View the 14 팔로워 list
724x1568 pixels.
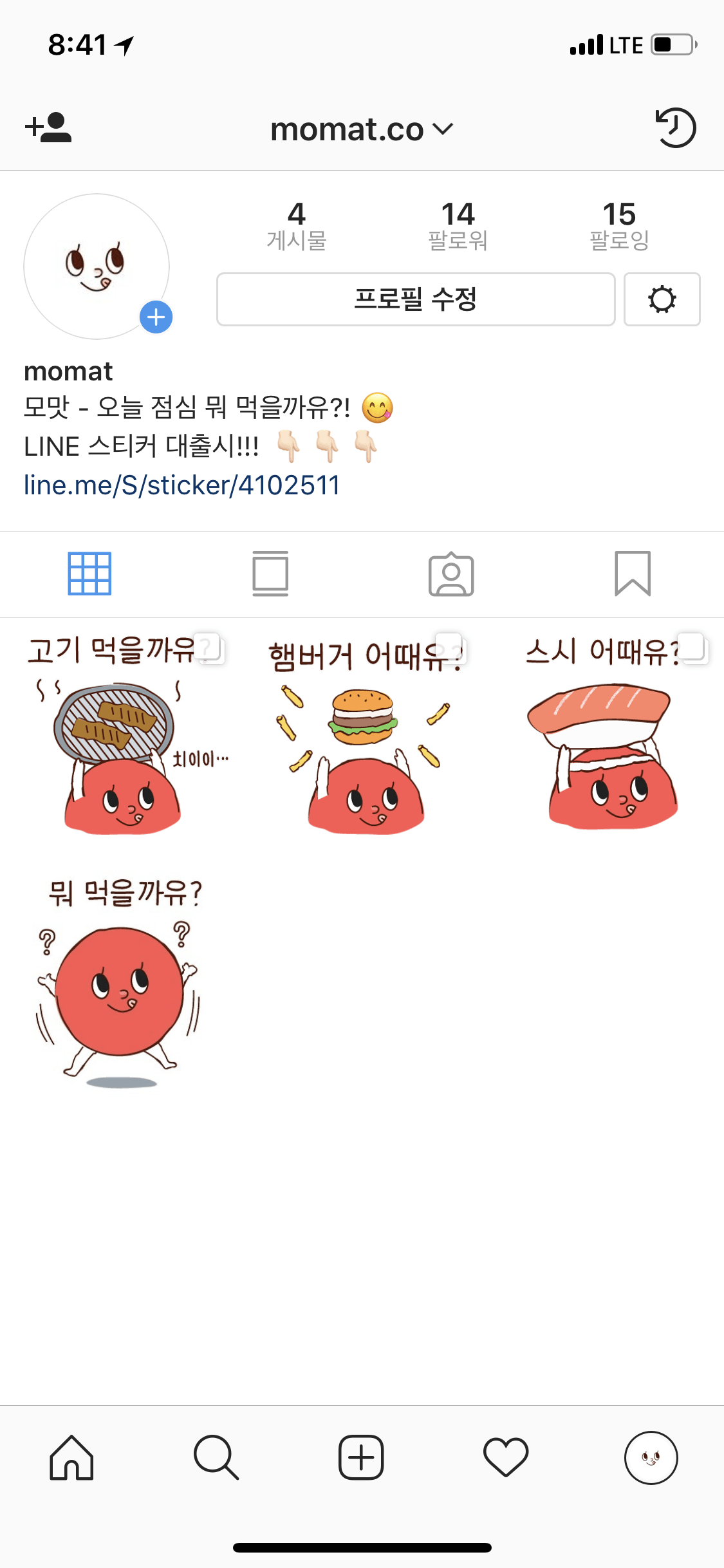click(458, 225)
